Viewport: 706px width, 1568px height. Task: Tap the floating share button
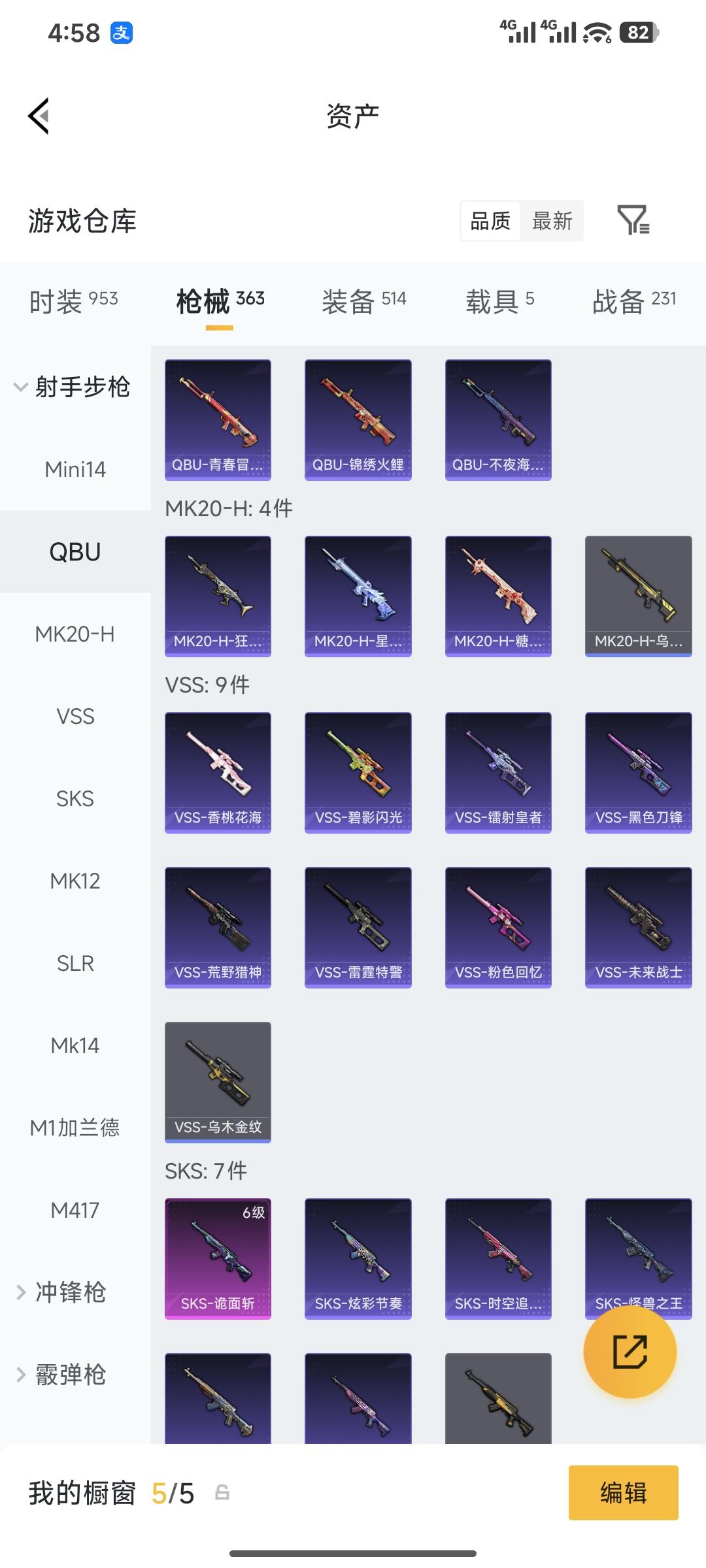(x=630, y=1352)
